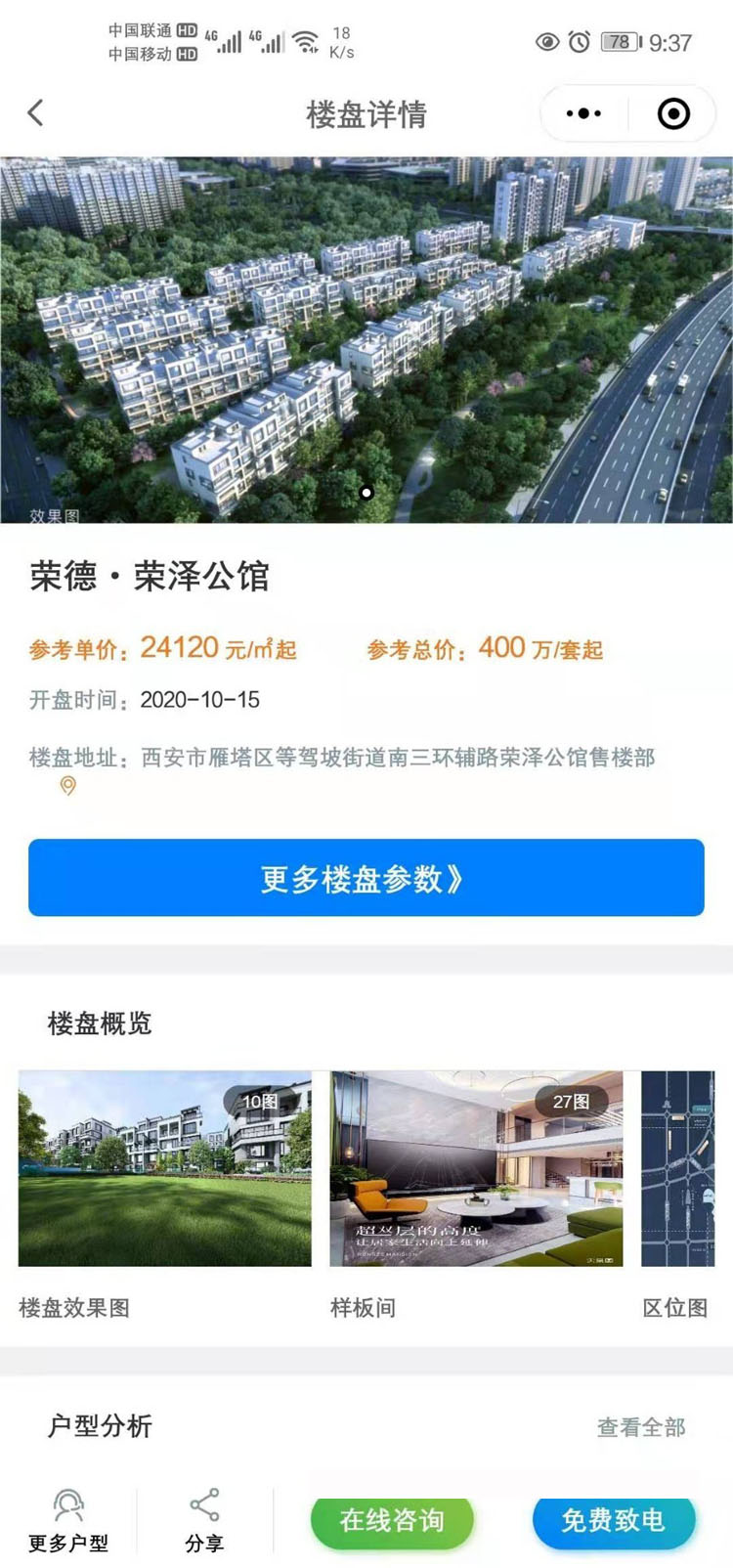The width and height of the screenshot is (733, 1568).
Task: Open the mini program three-dot menu
Action: [x=583, y=113]
